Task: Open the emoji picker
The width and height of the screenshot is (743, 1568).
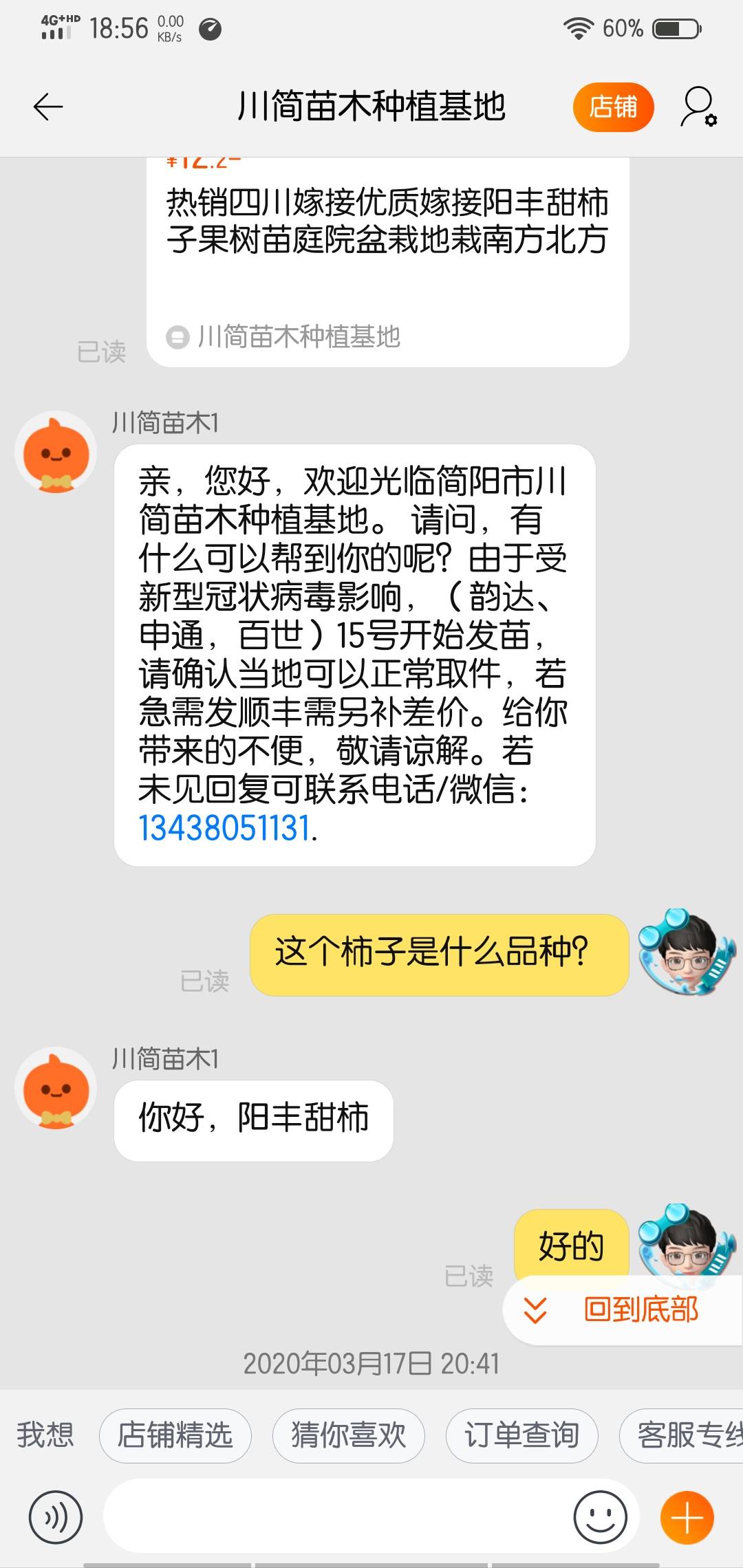Action: point(600,1516)
